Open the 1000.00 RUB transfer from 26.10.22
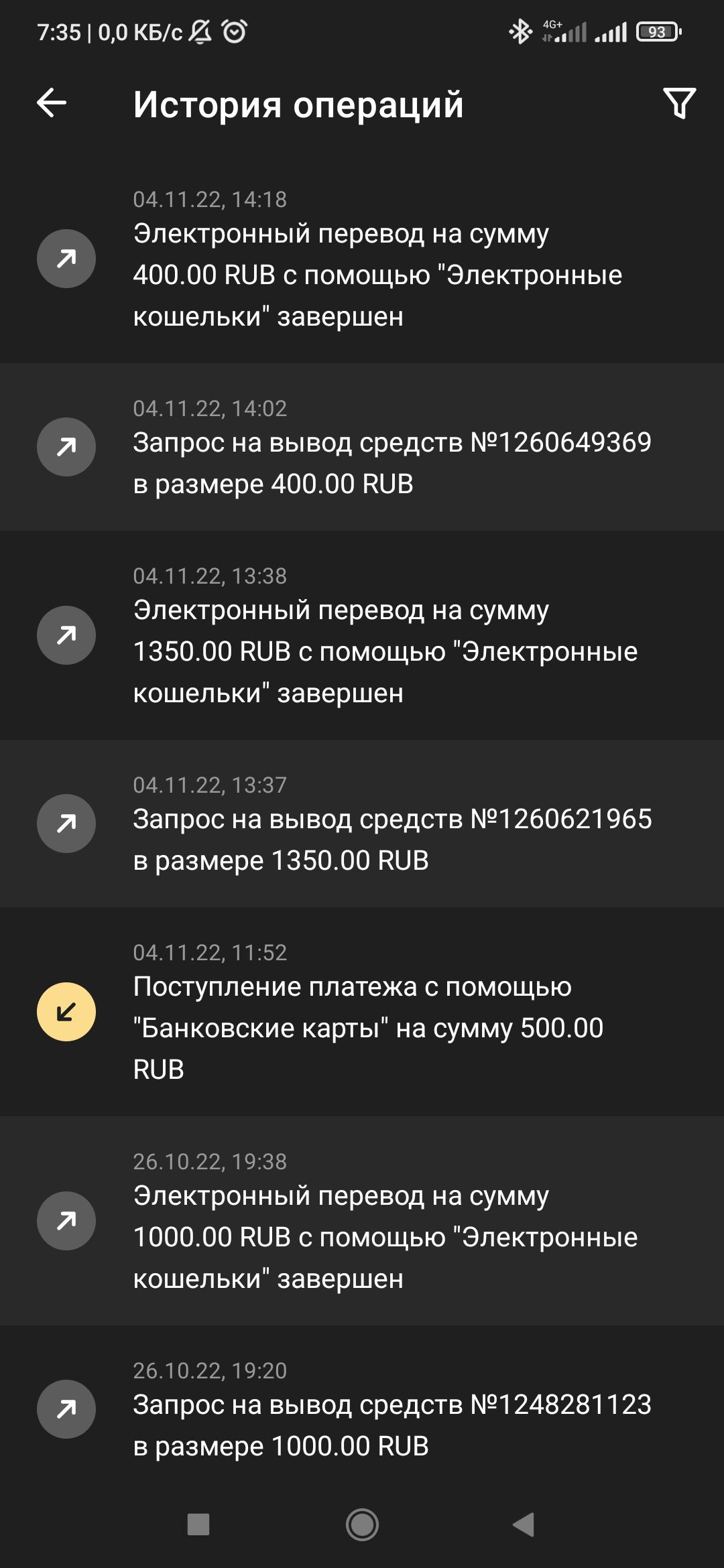Viewport: 724px width, 1568px height. point(362,1221)
